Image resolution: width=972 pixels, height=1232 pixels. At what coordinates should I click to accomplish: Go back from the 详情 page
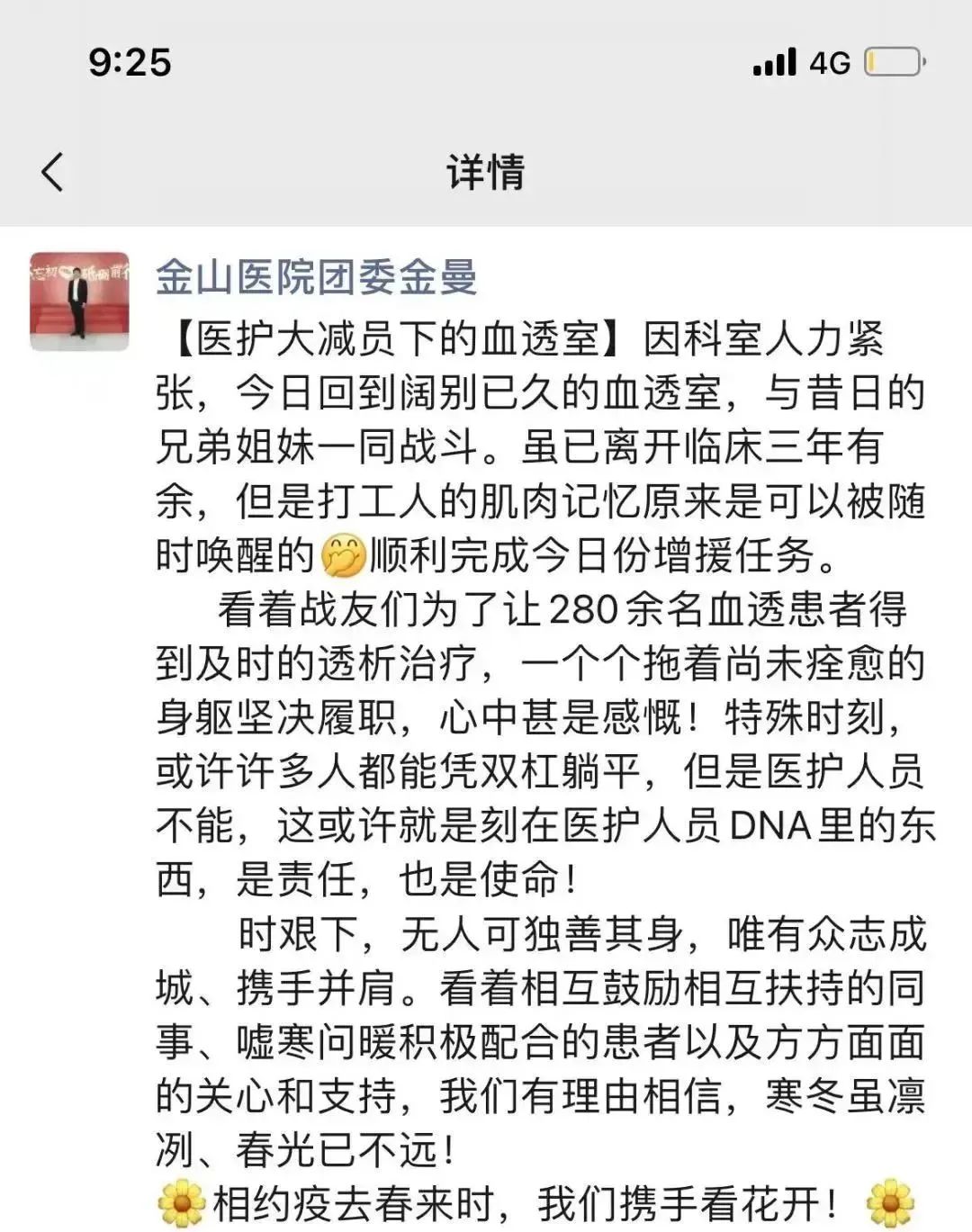pyautogui.click(x=53, y=172)
